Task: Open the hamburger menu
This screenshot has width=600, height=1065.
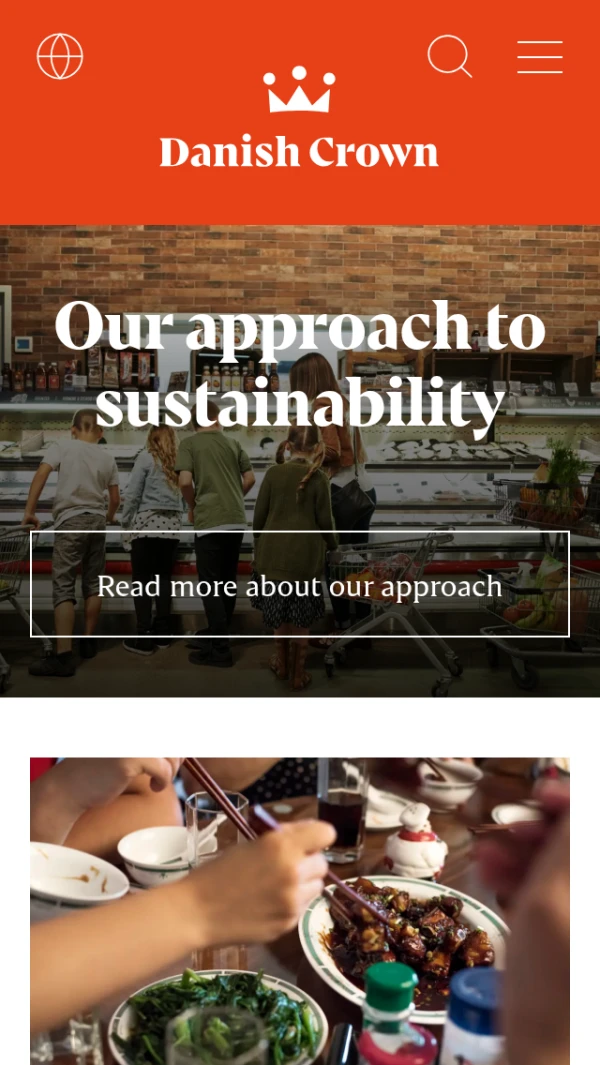Action: [540, 57]
